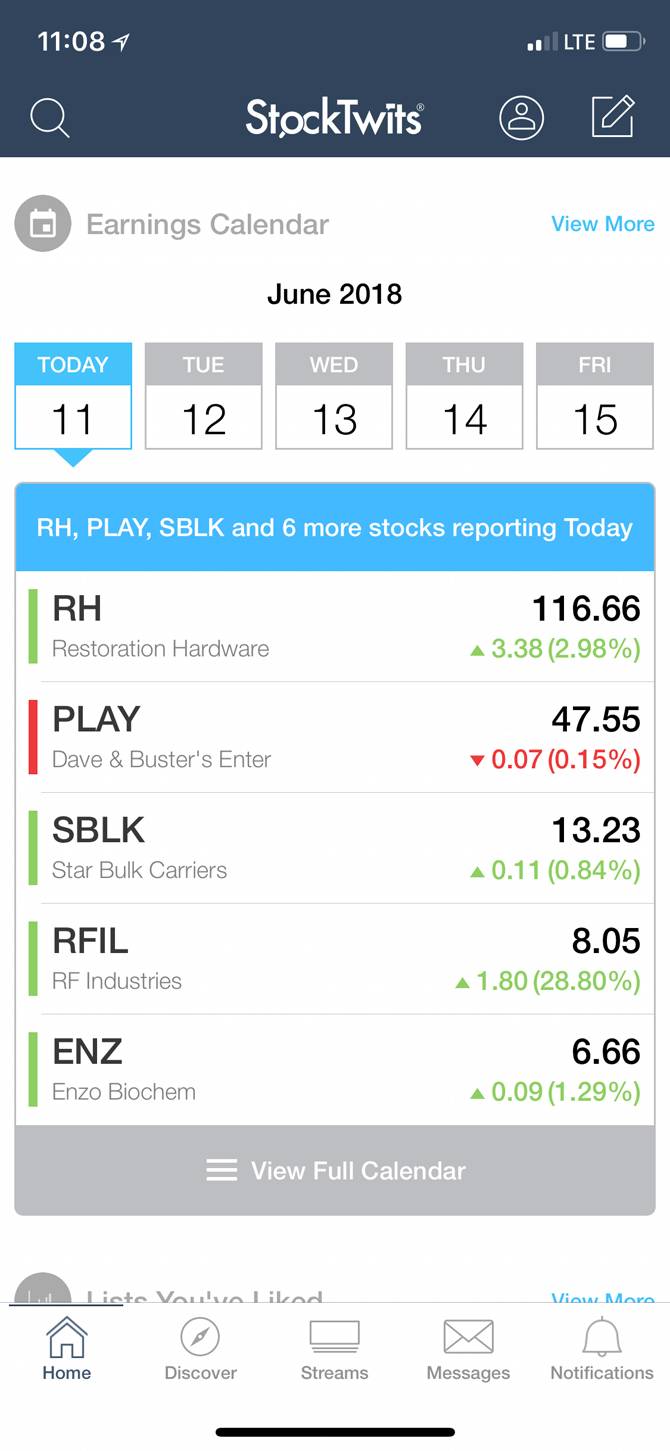Open the RH Restoration Hardware row
Image resolution: width=670 pixels, height=1451 pixels.
[x=335, y=627]
